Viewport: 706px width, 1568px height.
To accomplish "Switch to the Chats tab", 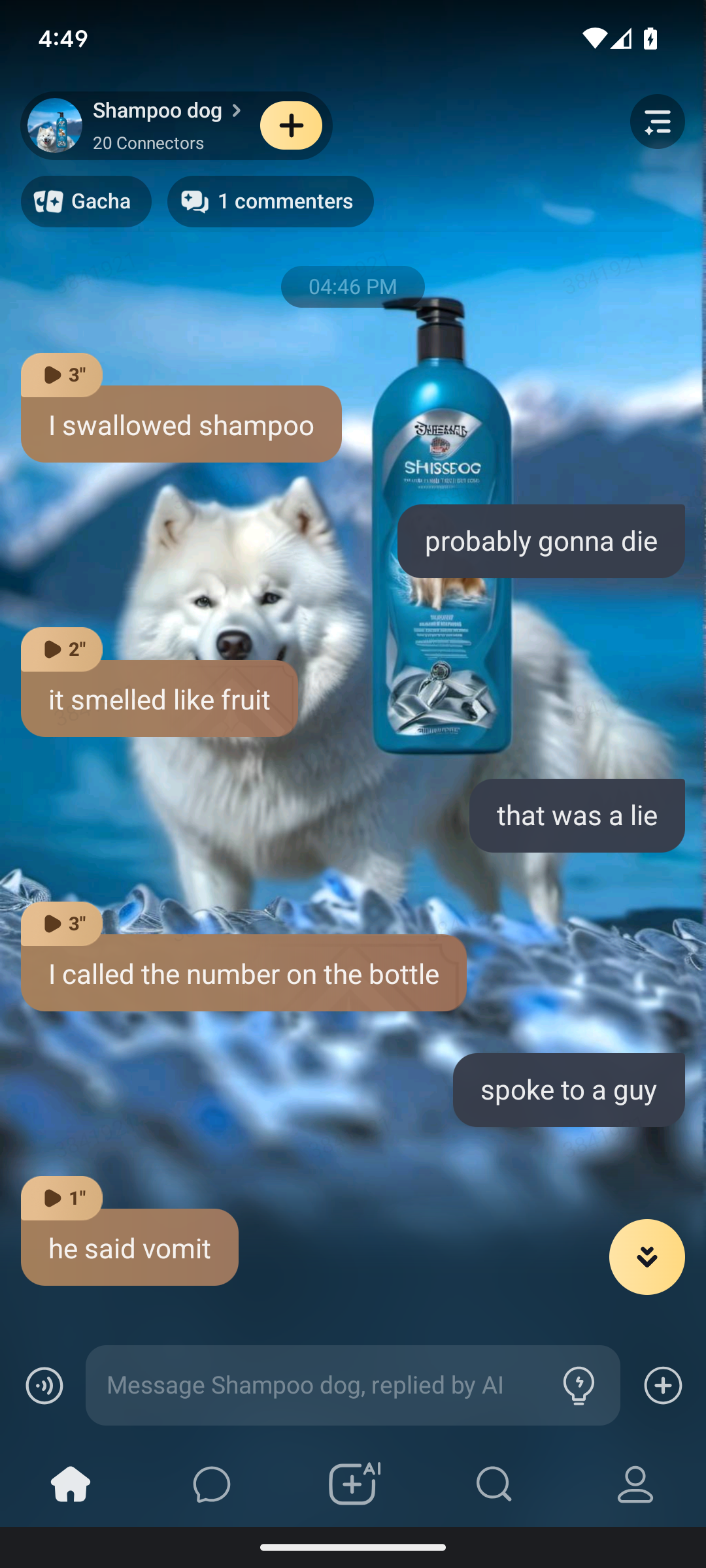I will tap(212, 1484).
